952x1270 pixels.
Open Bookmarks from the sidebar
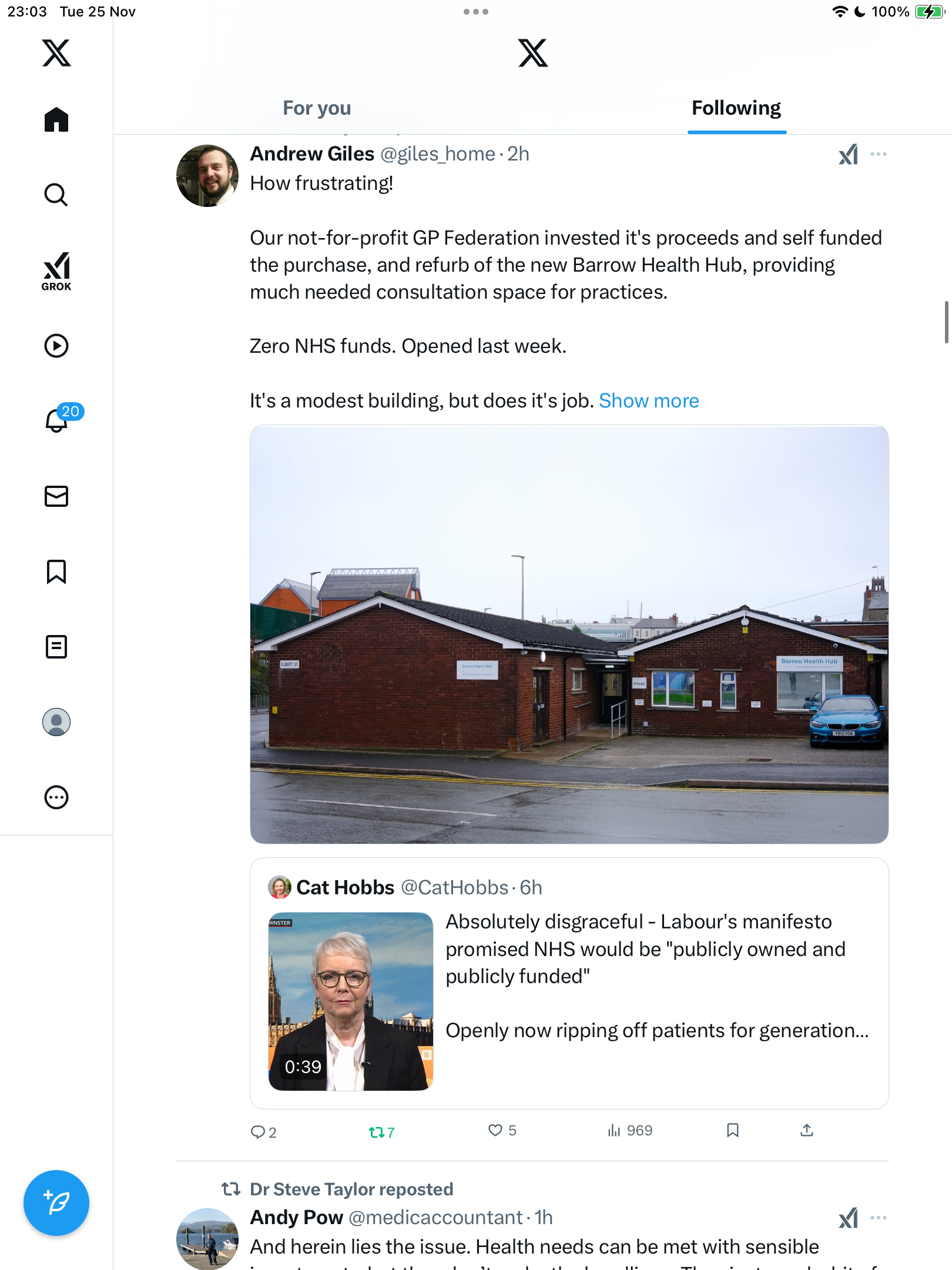coord(56,571)
